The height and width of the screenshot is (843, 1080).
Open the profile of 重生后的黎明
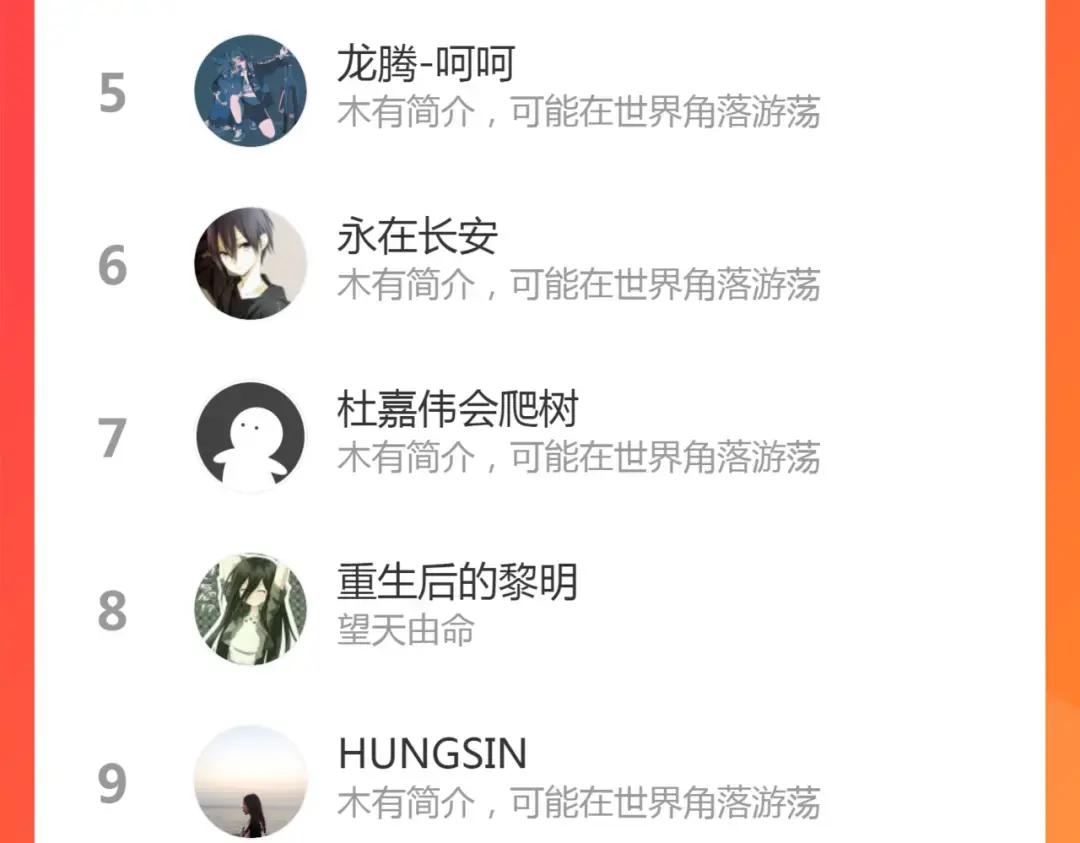540,609
